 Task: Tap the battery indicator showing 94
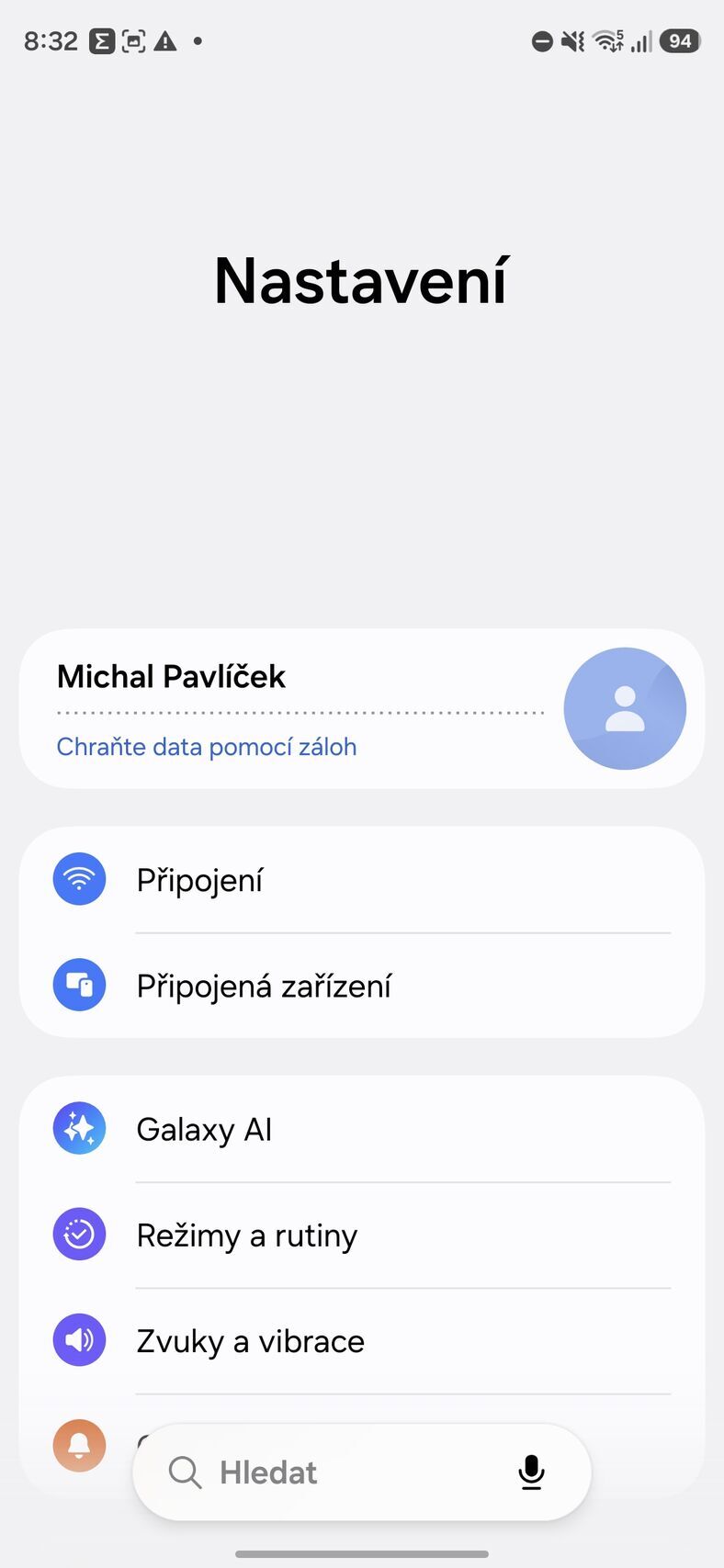coord(681,39)
